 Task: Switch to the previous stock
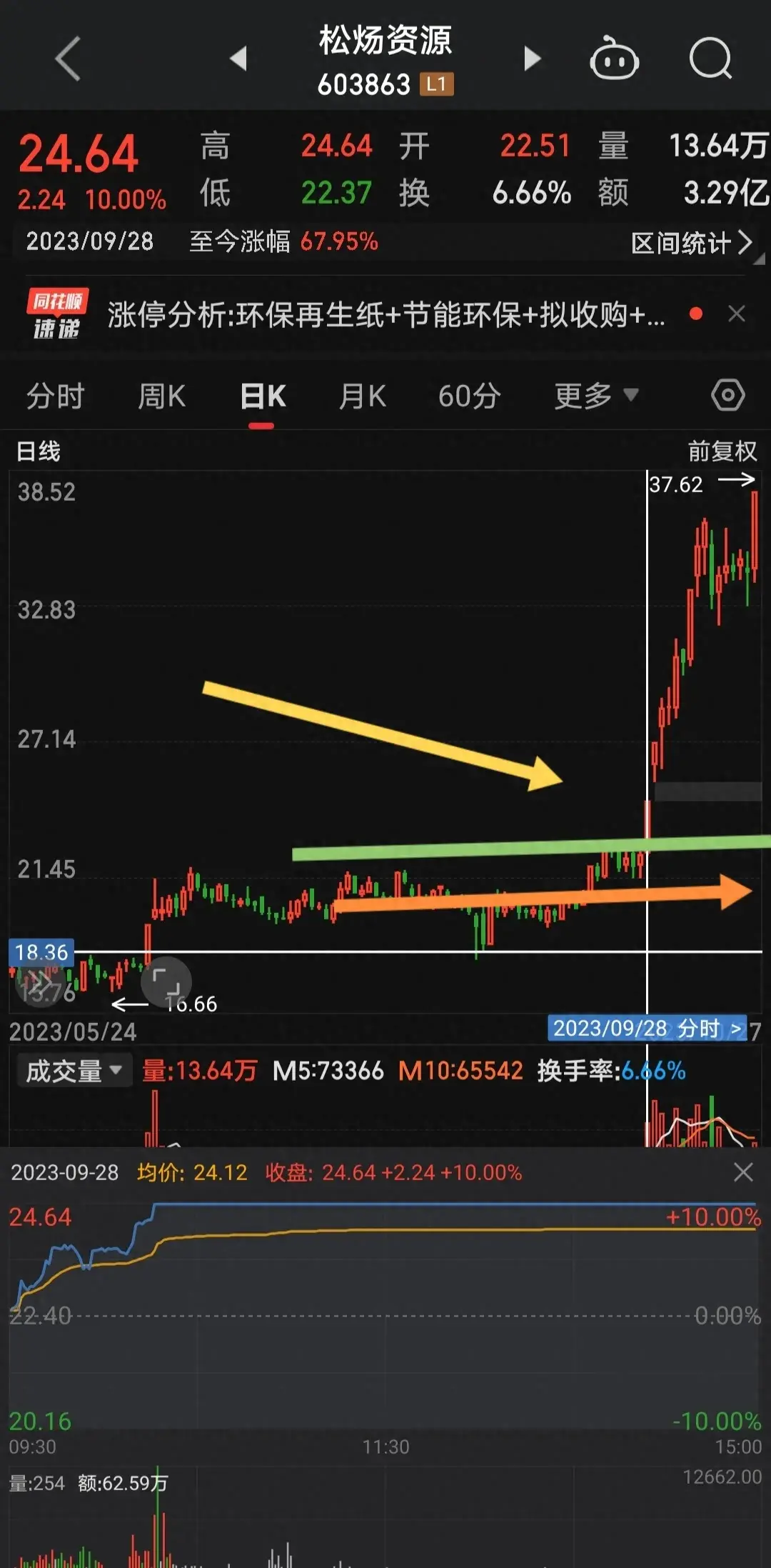coord(239,59)
